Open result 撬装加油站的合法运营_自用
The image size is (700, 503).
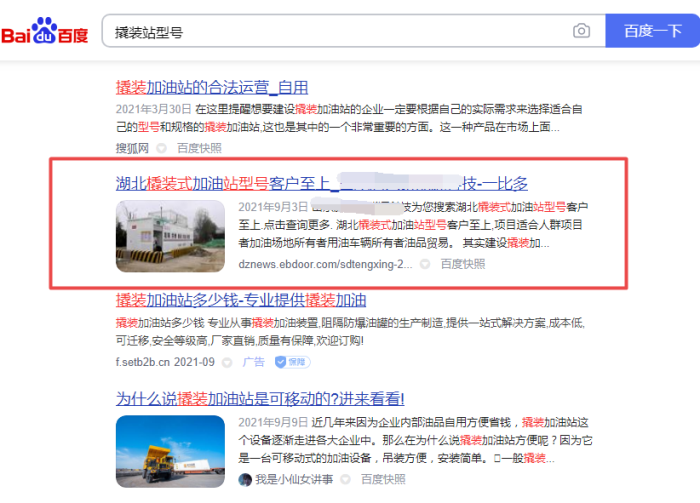click(x=212, y=87)
